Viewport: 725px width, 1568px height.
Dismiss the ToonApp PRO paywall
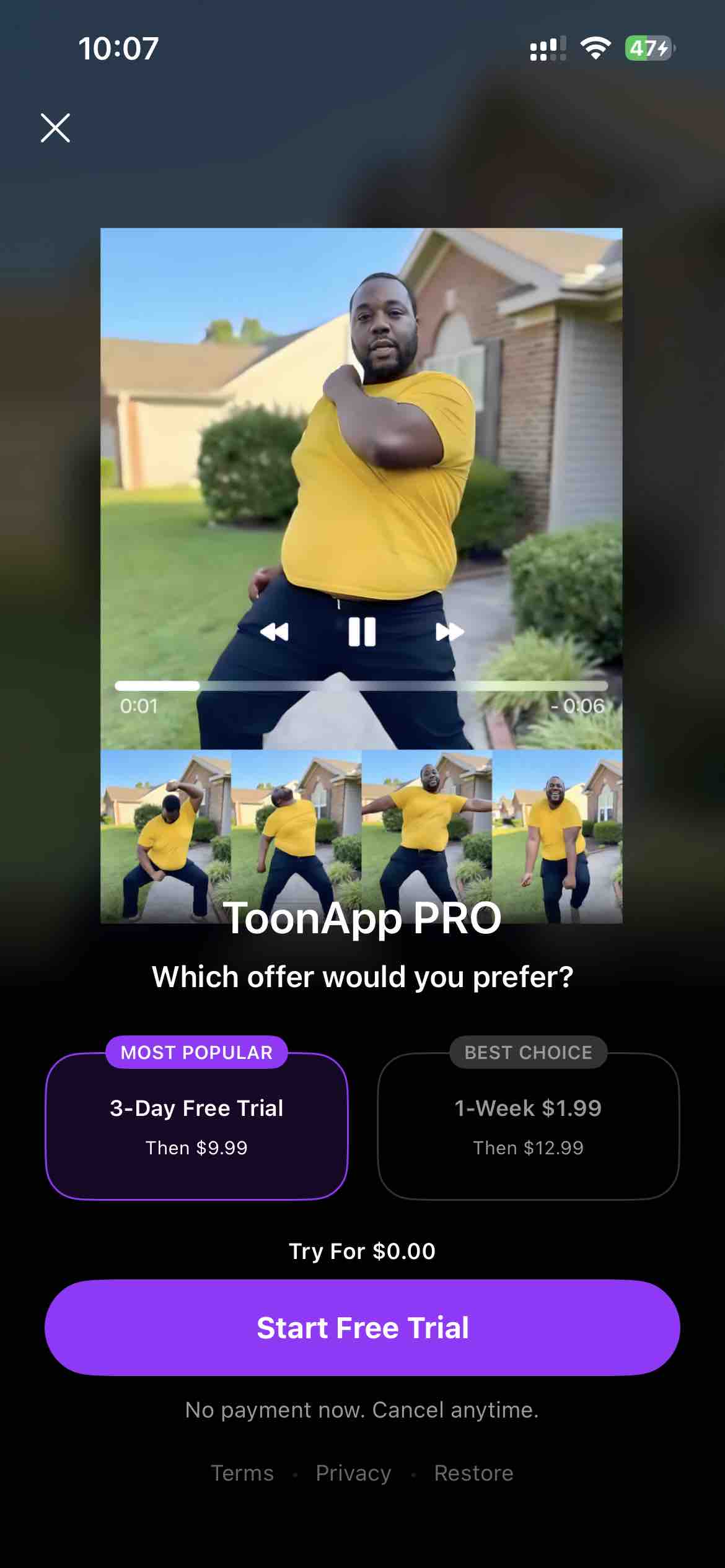coord(56,129)
